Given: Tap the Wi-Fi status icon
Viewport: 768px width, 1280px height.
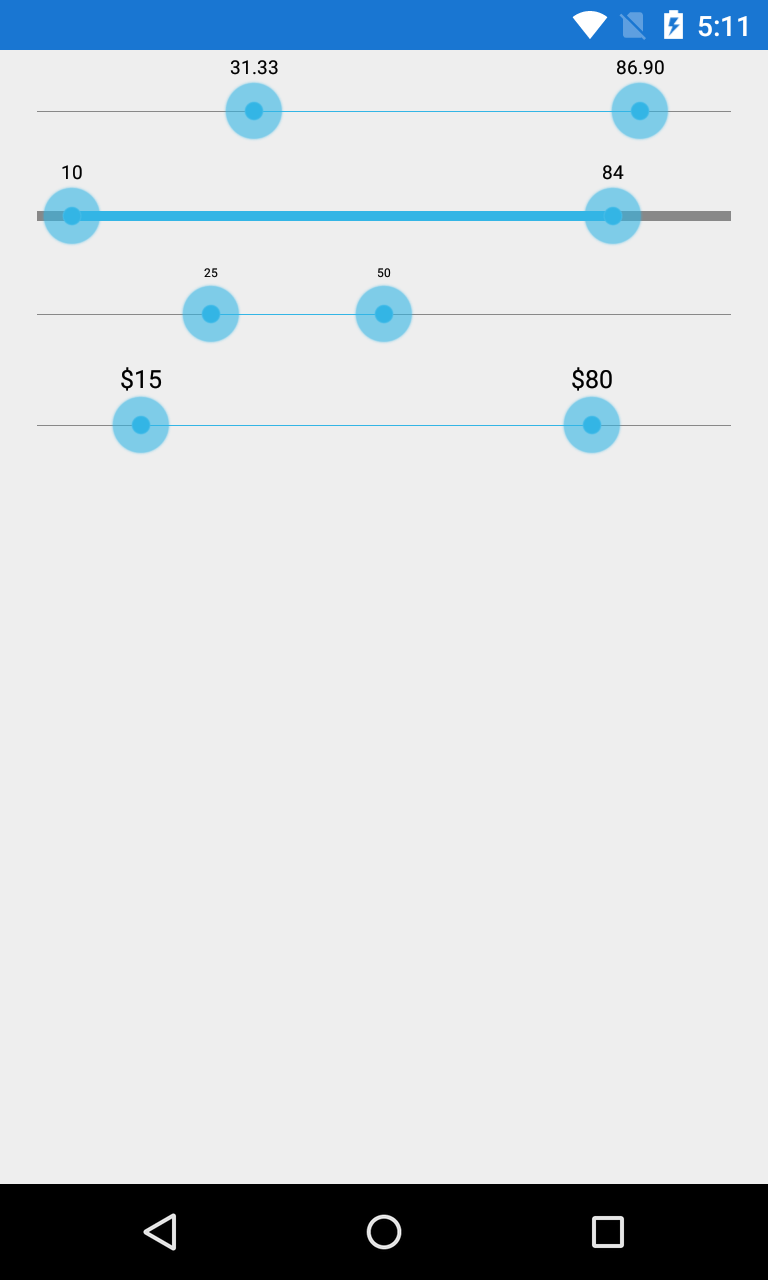Looking at the screenshot, I should click(x=590, y=25).
